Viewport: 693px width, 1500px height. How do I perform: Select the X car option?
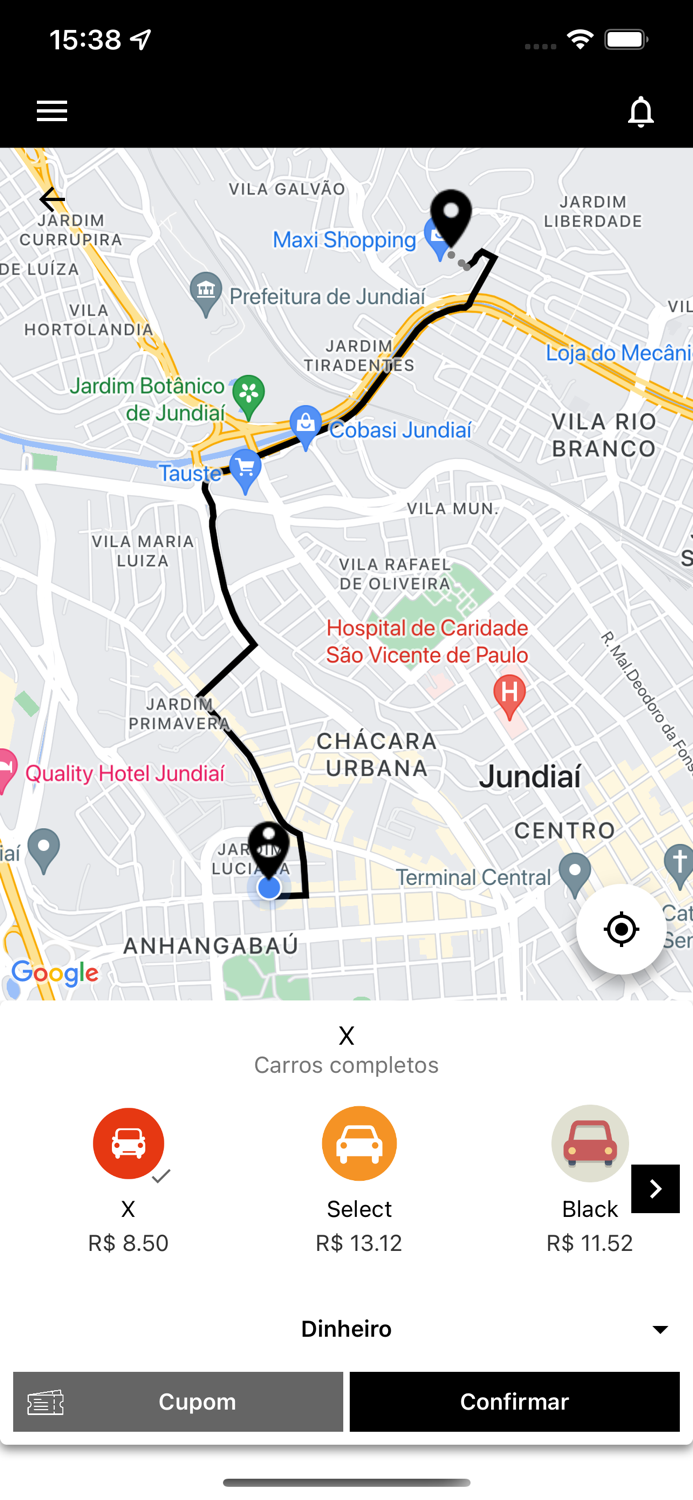tap(129, 1143)
